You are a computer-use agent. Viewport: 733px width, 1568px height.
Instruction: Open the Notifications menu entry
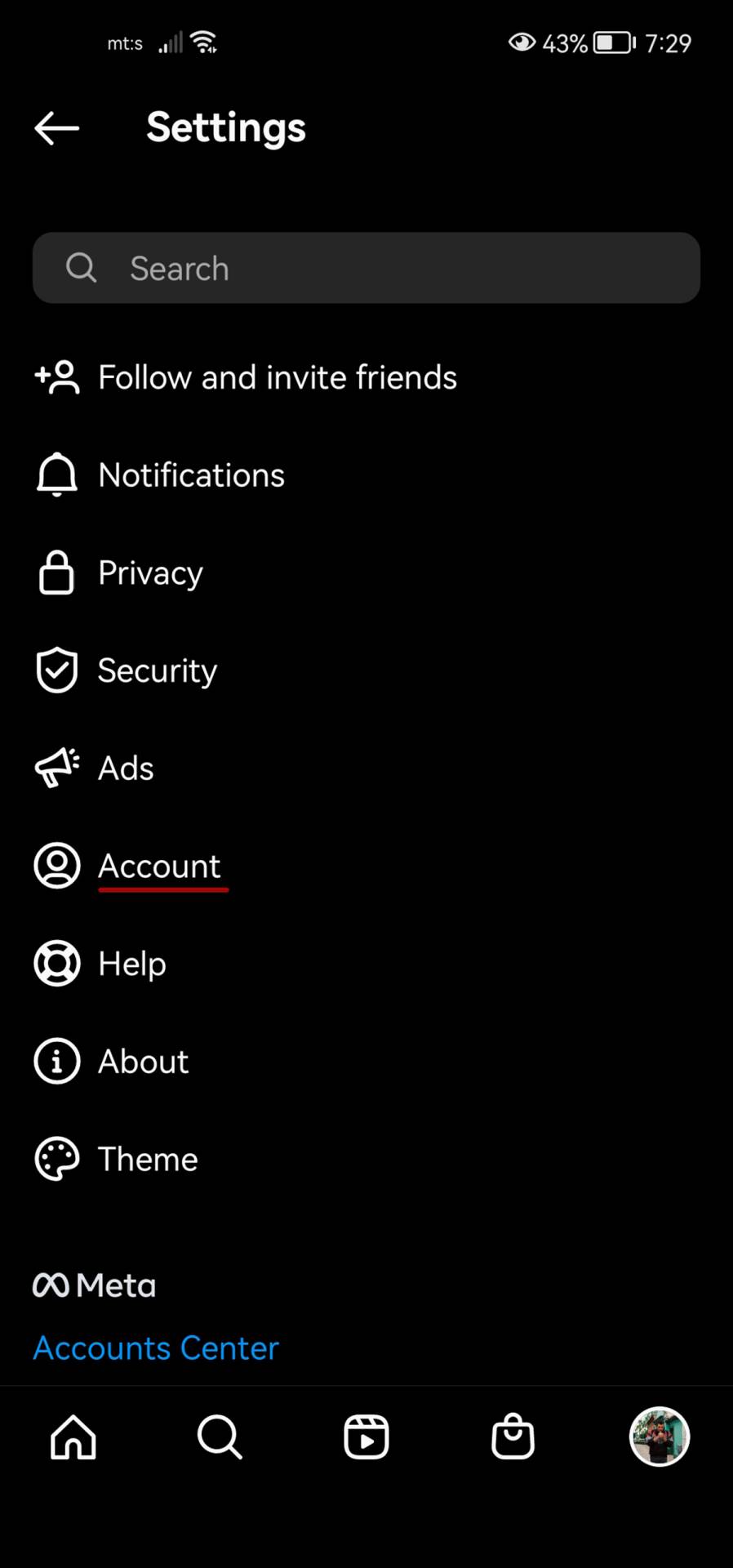point(191,474)
